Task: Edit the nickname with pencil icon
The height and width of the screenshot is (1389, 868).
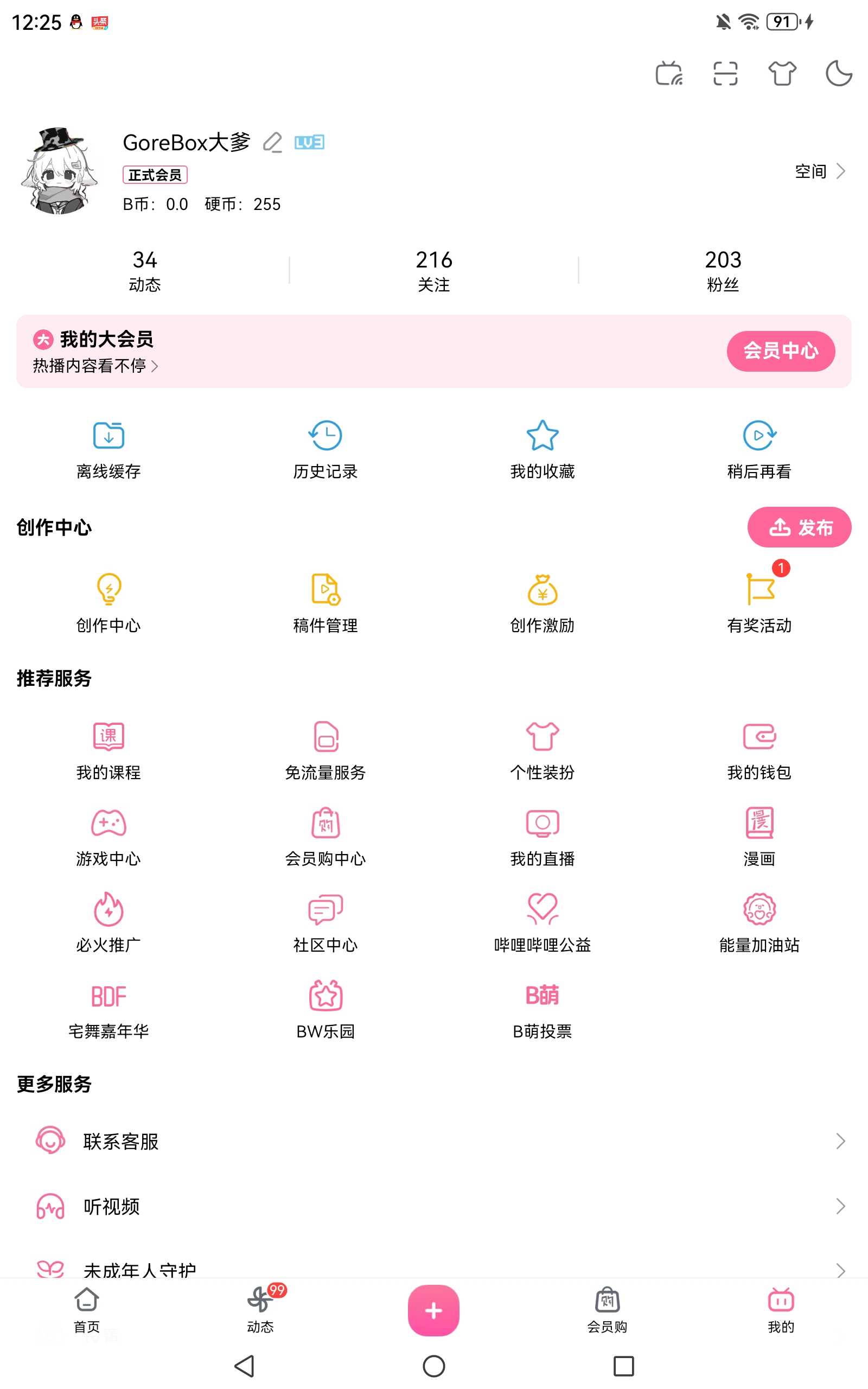Action: coord(272,142)
